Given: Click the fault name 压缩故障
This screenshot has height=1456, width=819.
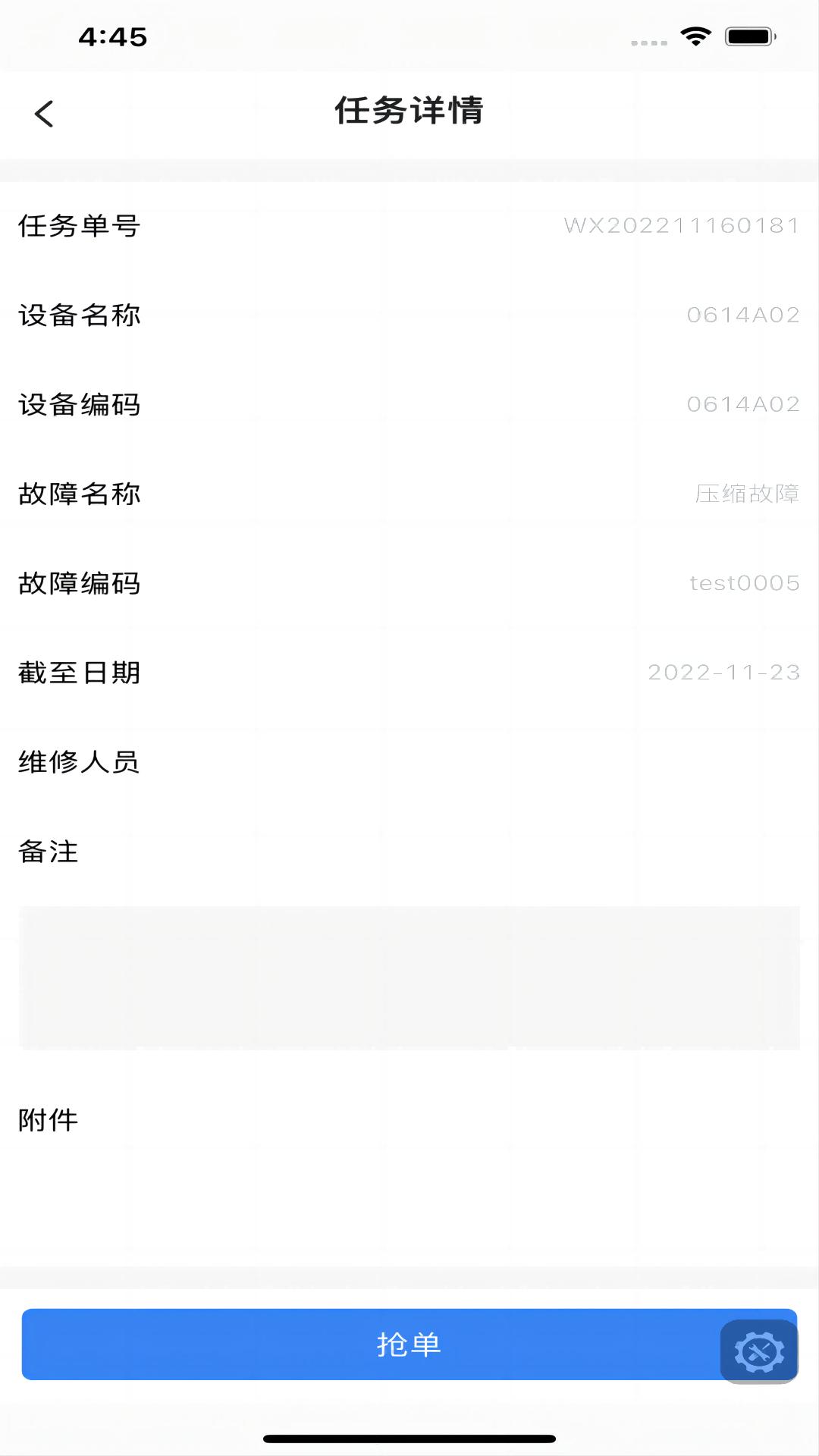Looking at the screenshot, I should click(748, 494).
